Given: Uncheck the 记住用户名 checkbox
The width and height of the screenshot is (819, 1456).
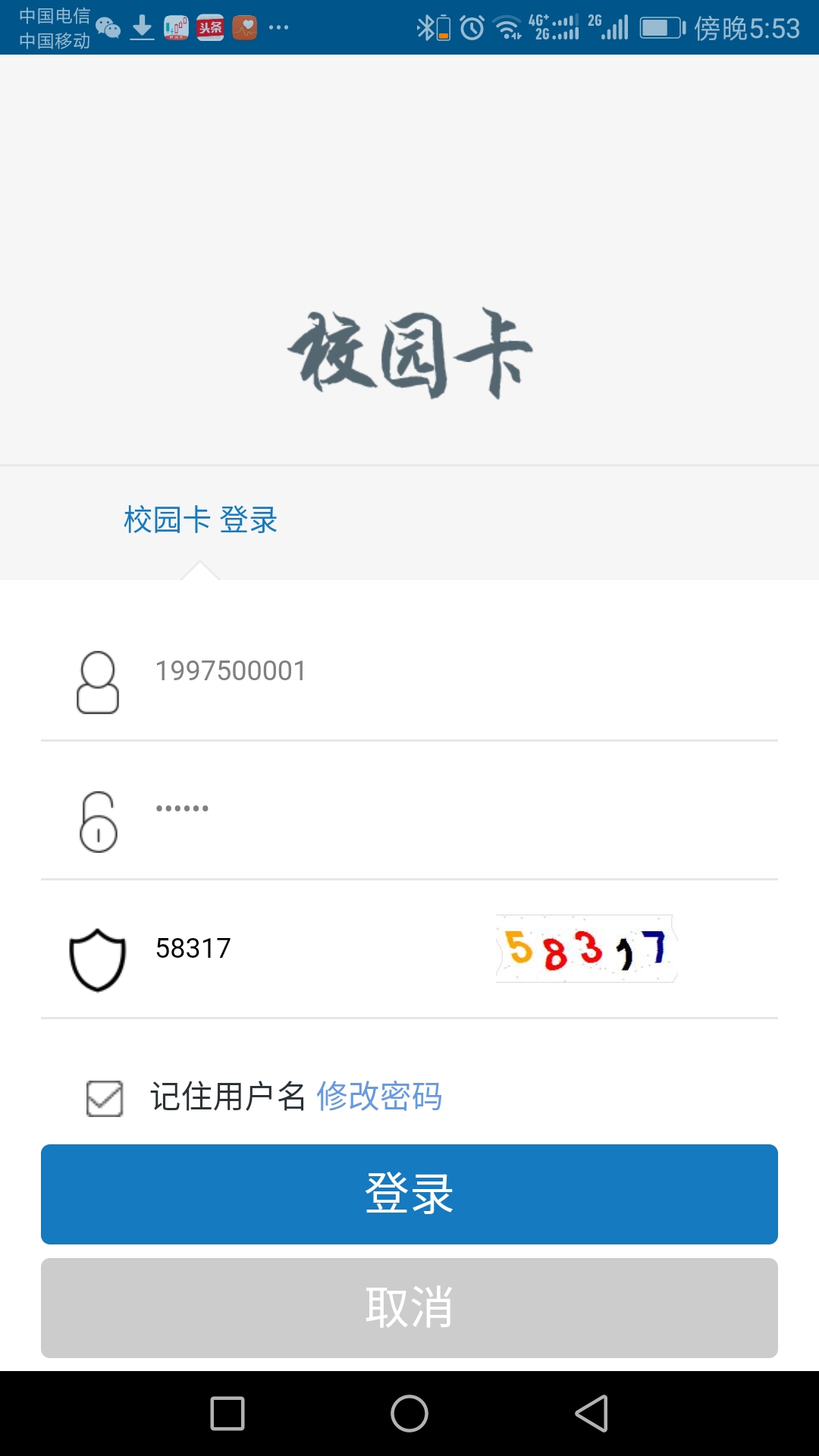Looking at the screenshot, I should click(x=105, y=1098).
